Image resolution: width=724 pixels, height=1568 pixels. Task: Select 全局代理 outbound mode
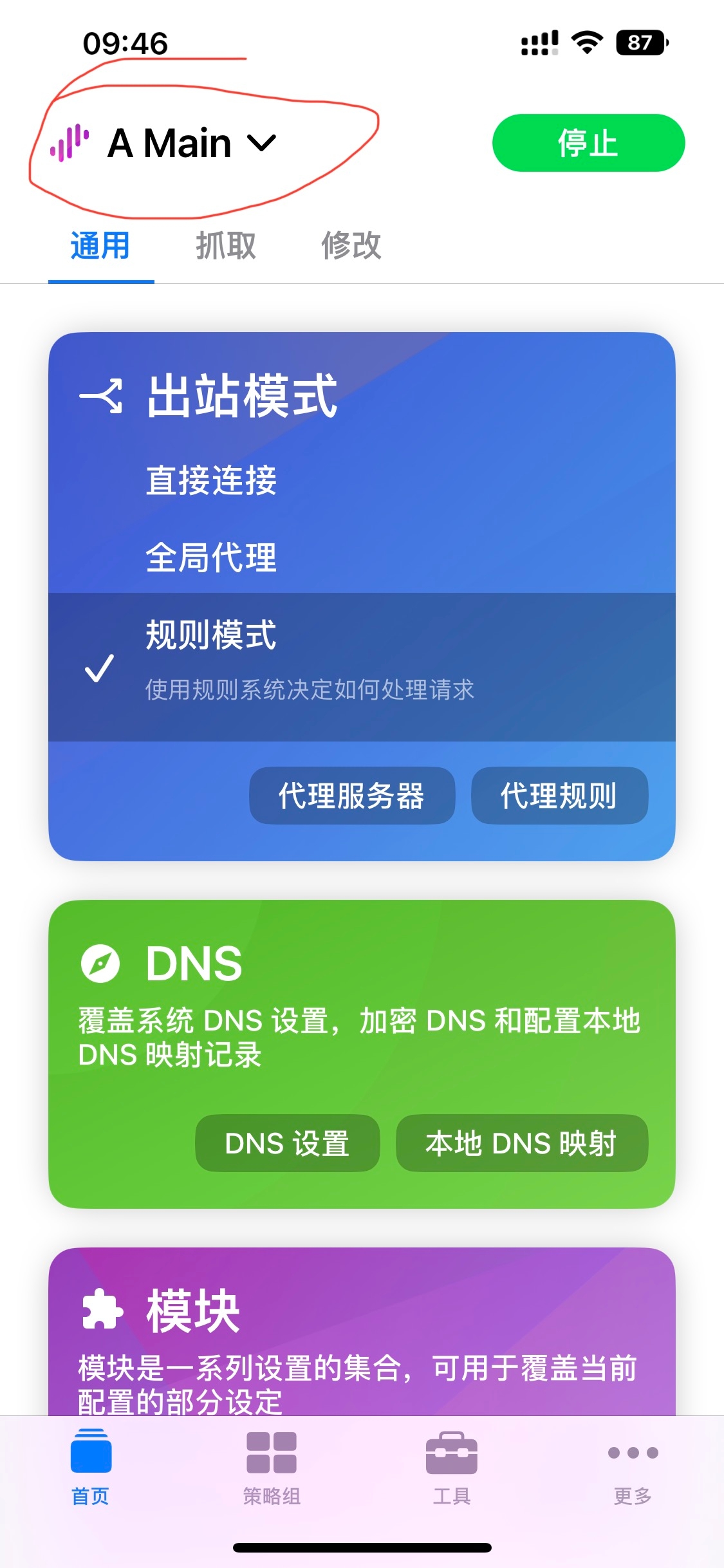point(211,557)
